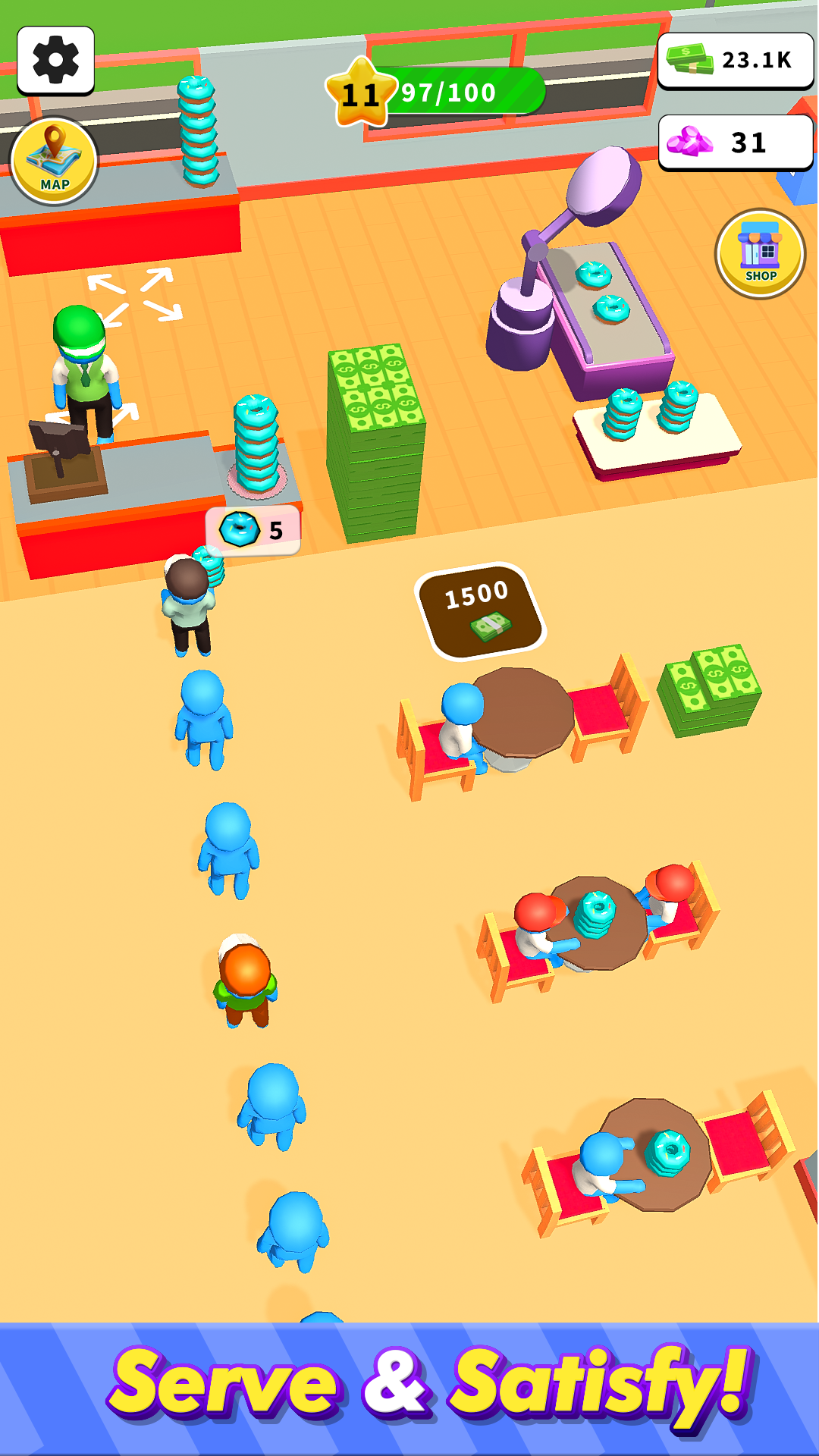The width and height of the screenshot is (819, 1456).
Task: Open the Shop button
Action: point(760,253)
